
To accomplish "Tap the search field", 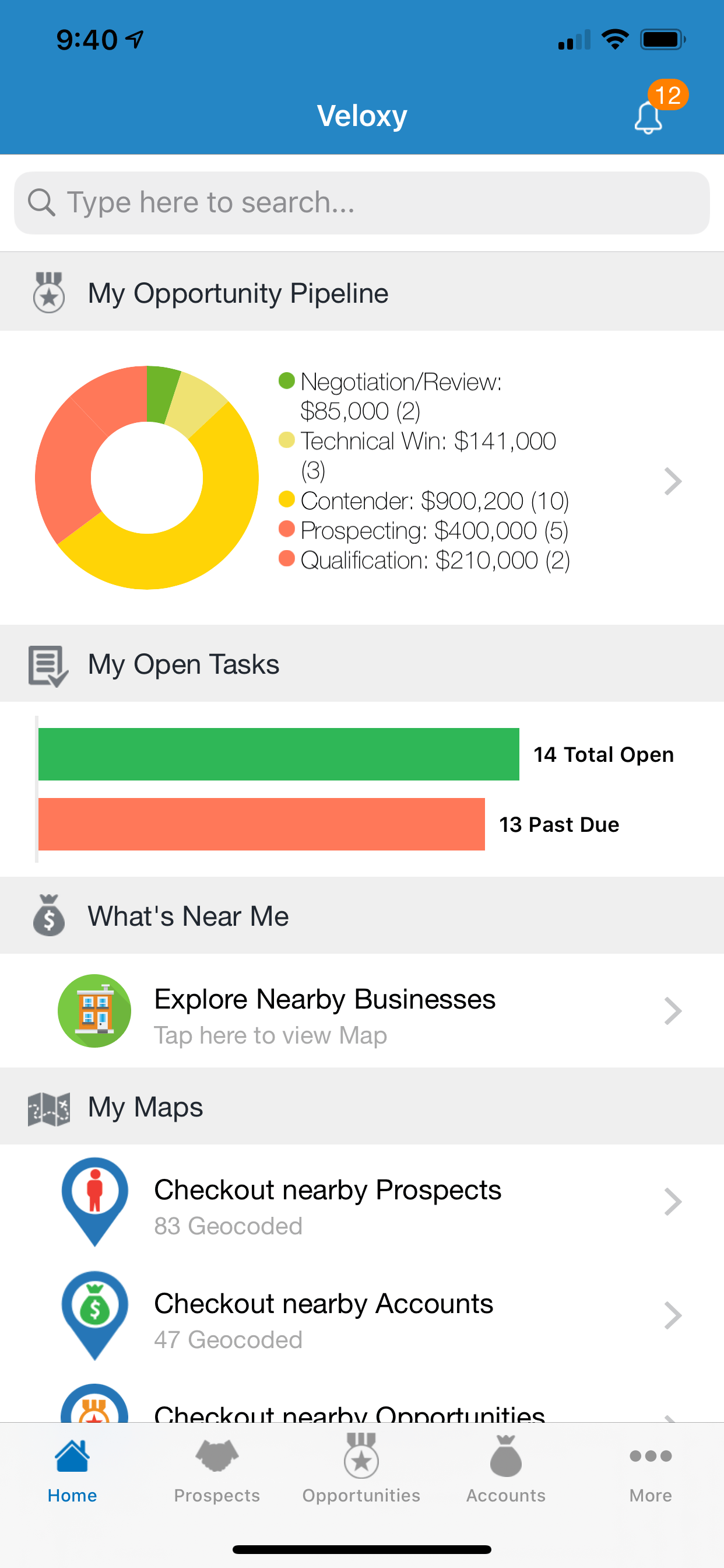I will [x=361, y=202].
